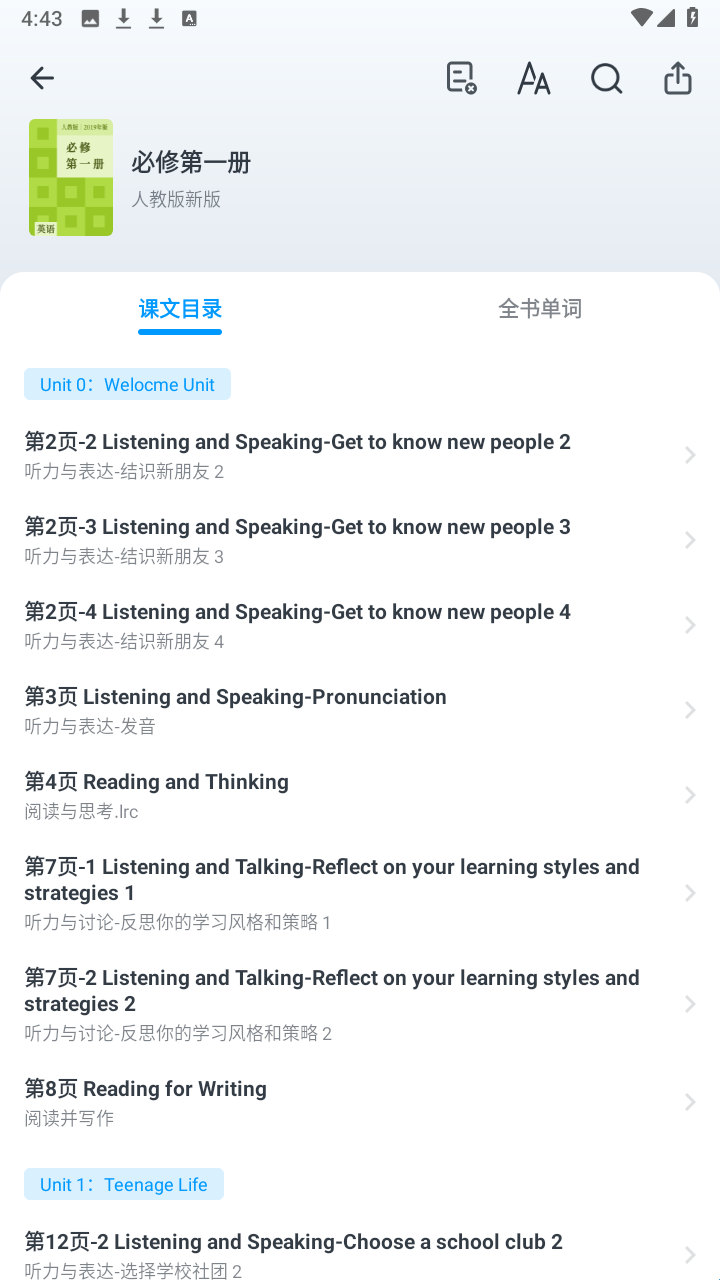
Task: Go back with the arrow icon
Action: point(42,78)
